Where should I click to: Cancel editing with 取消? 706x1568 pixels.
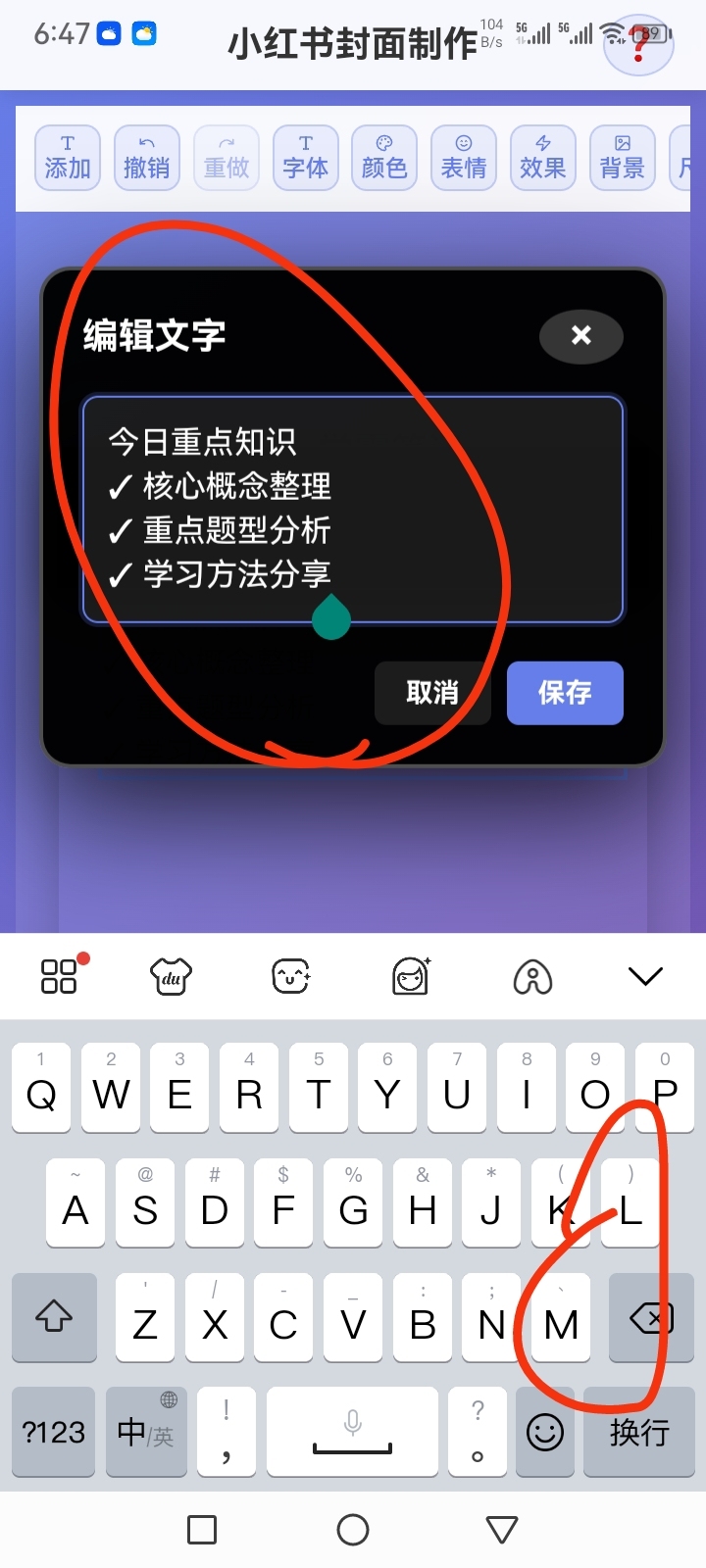[432, 693]
